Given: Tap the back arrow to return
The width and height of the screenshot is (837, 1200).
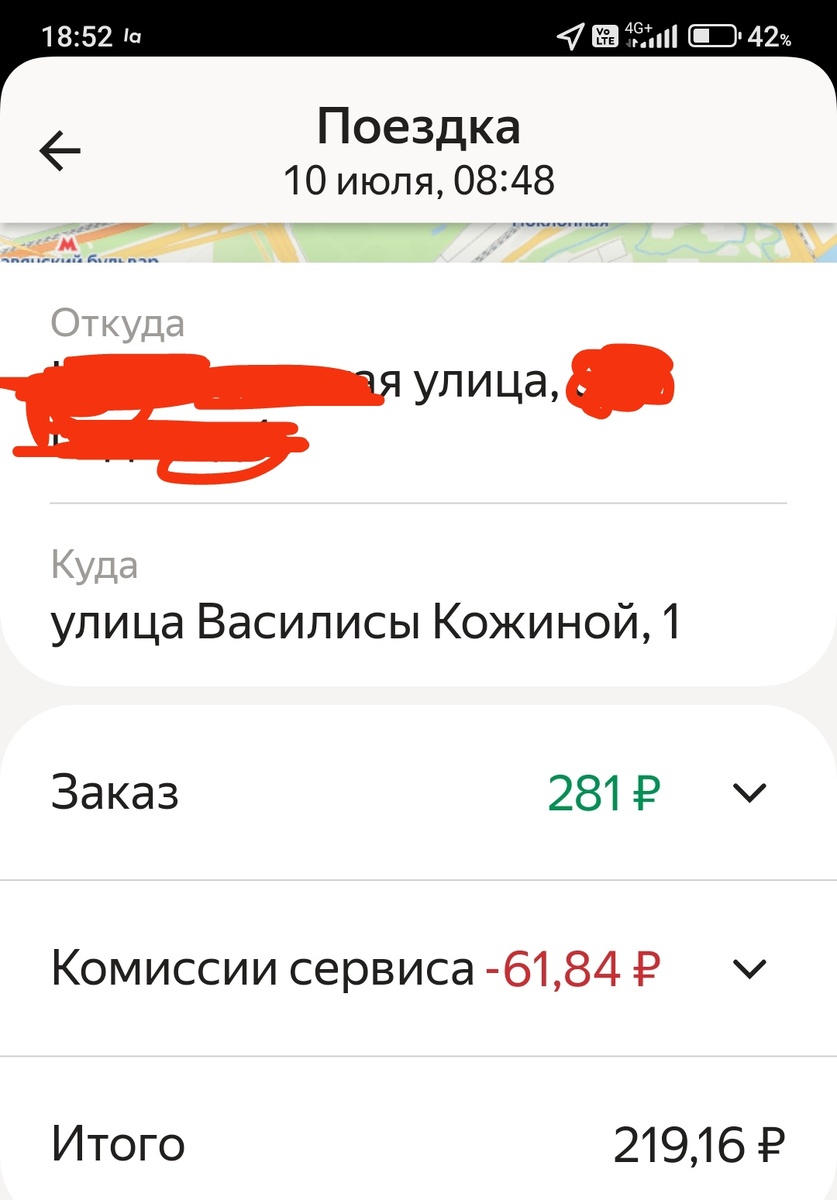Looking at the screenshot, I should coord(60,149).
